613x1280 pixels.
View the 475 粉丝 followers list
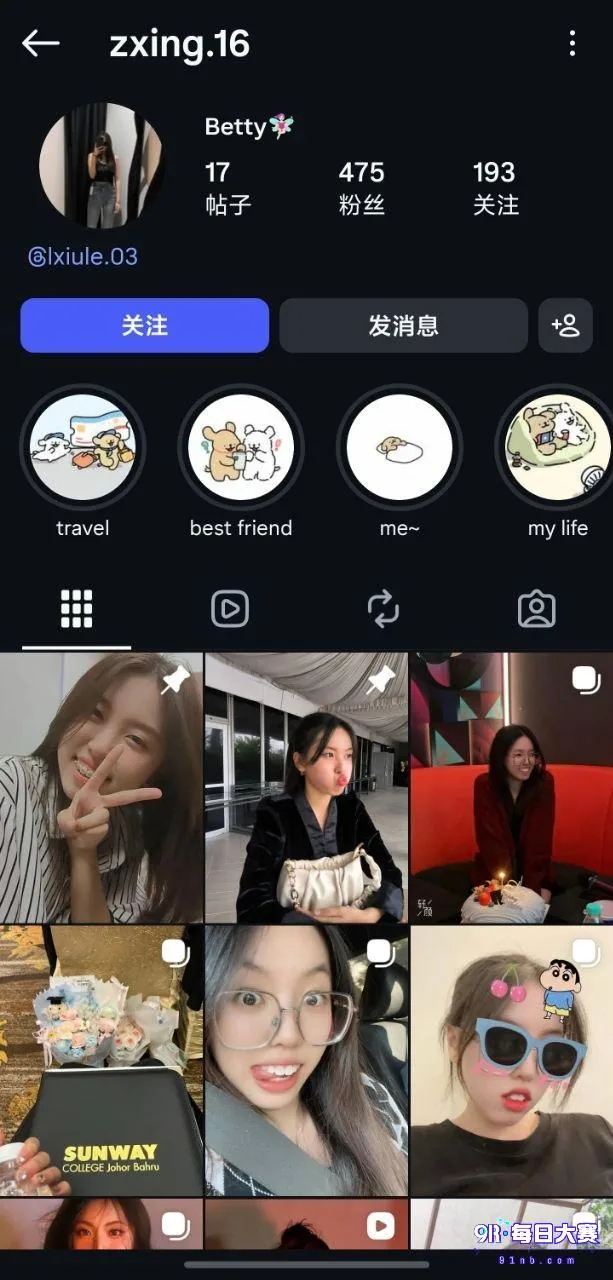coord(361,188)
